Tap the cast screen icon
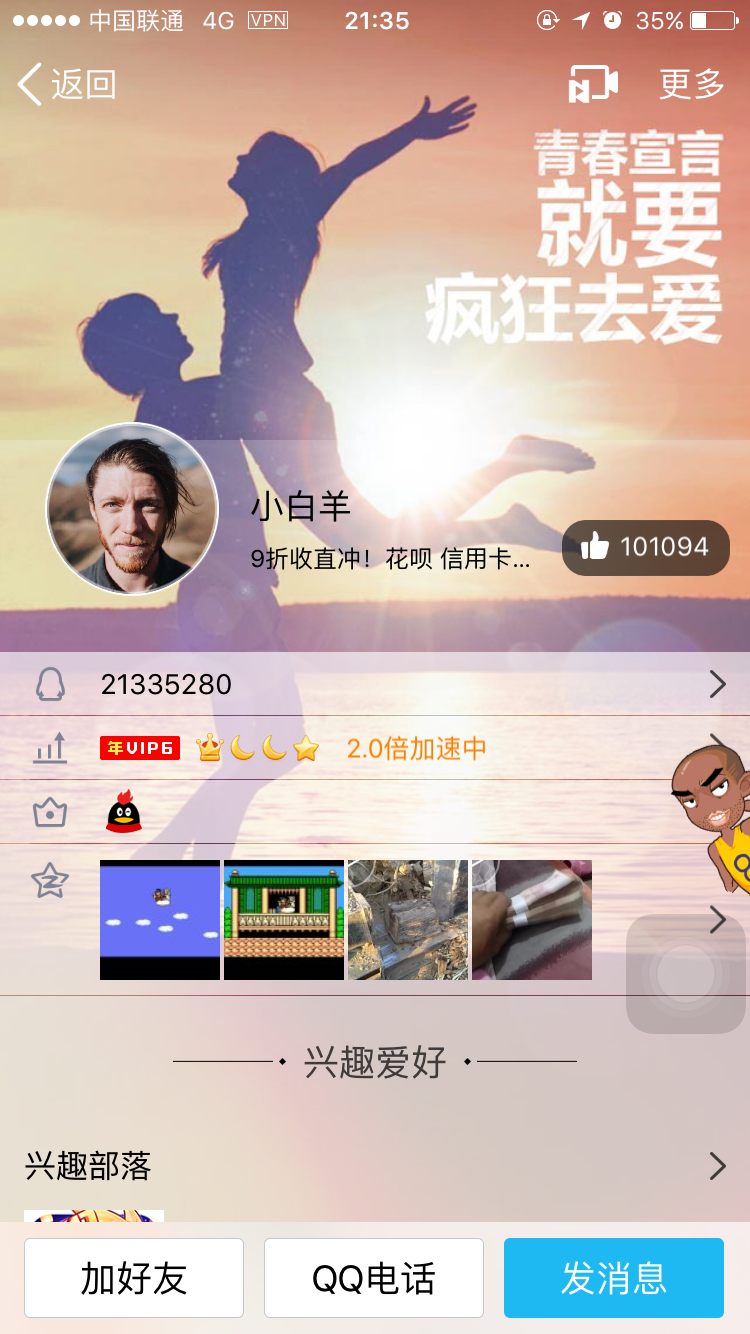750x1334 pixels. [x=593, y=84]
